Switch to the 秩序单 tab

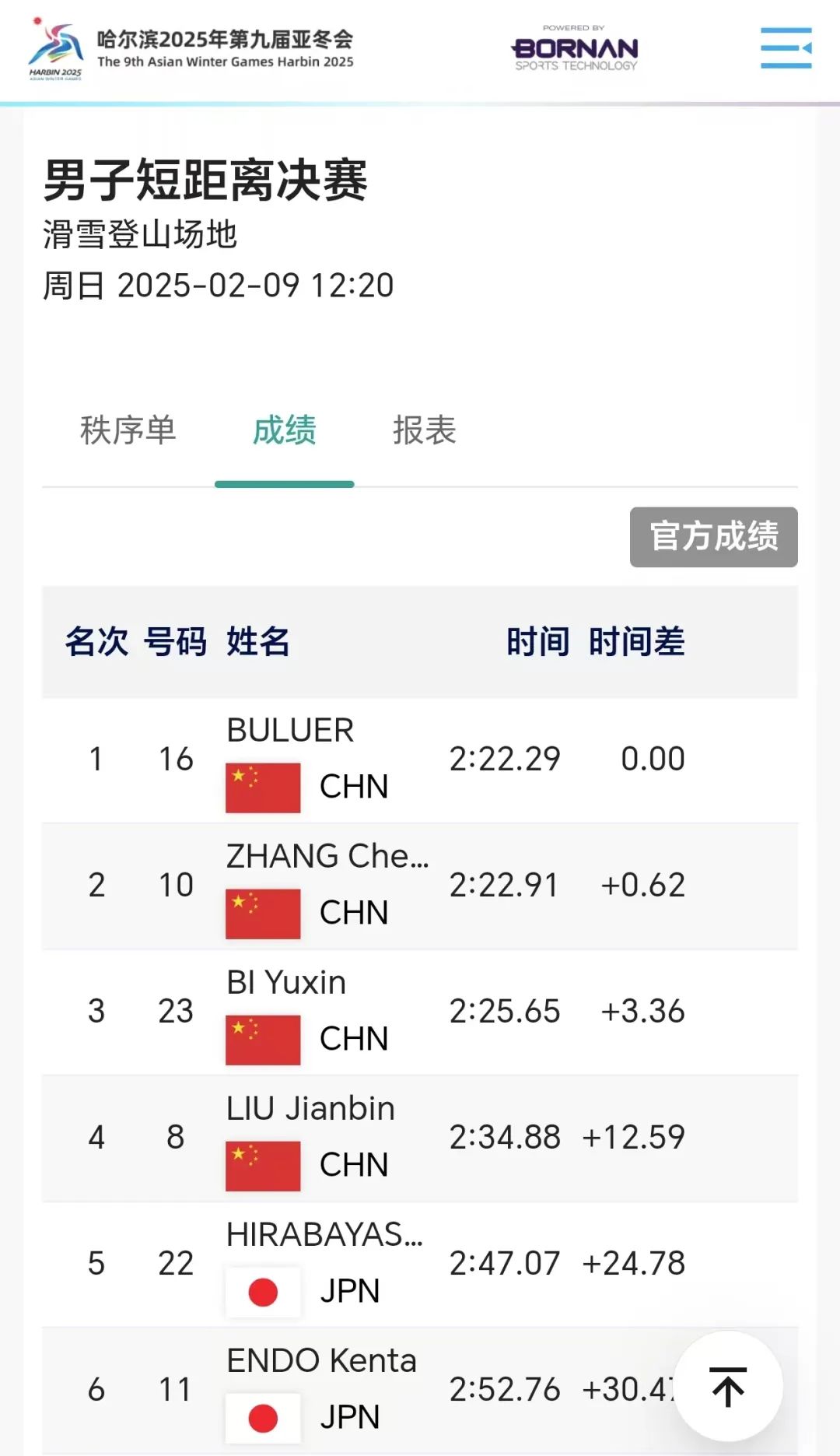pyautogui.click(x=128, y=430)
